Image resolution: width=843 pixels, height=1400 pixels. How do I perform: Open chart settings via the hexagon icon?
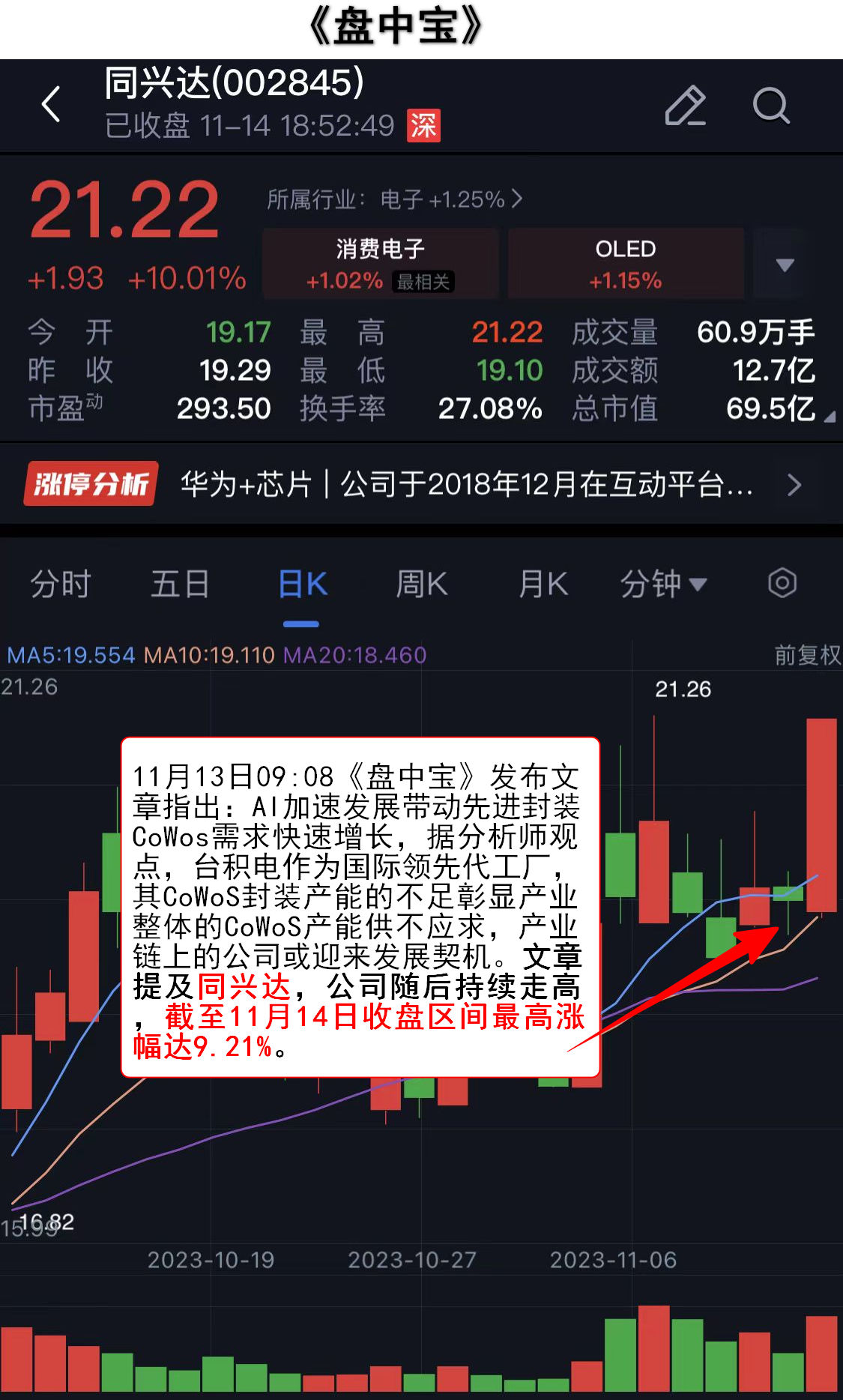[x=782, y=583]
